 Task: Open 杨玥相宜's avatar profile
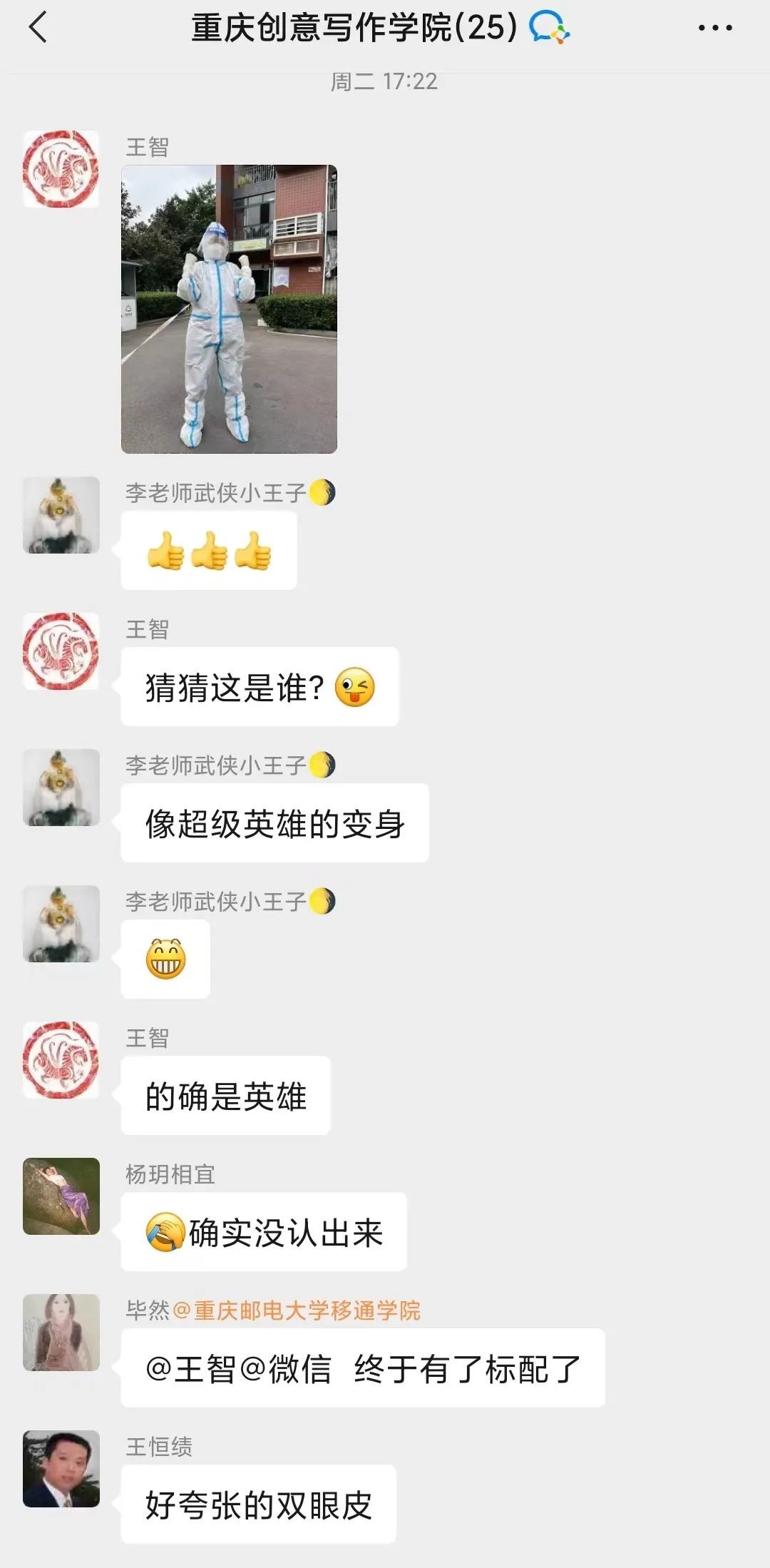[x=61, y=1196]
